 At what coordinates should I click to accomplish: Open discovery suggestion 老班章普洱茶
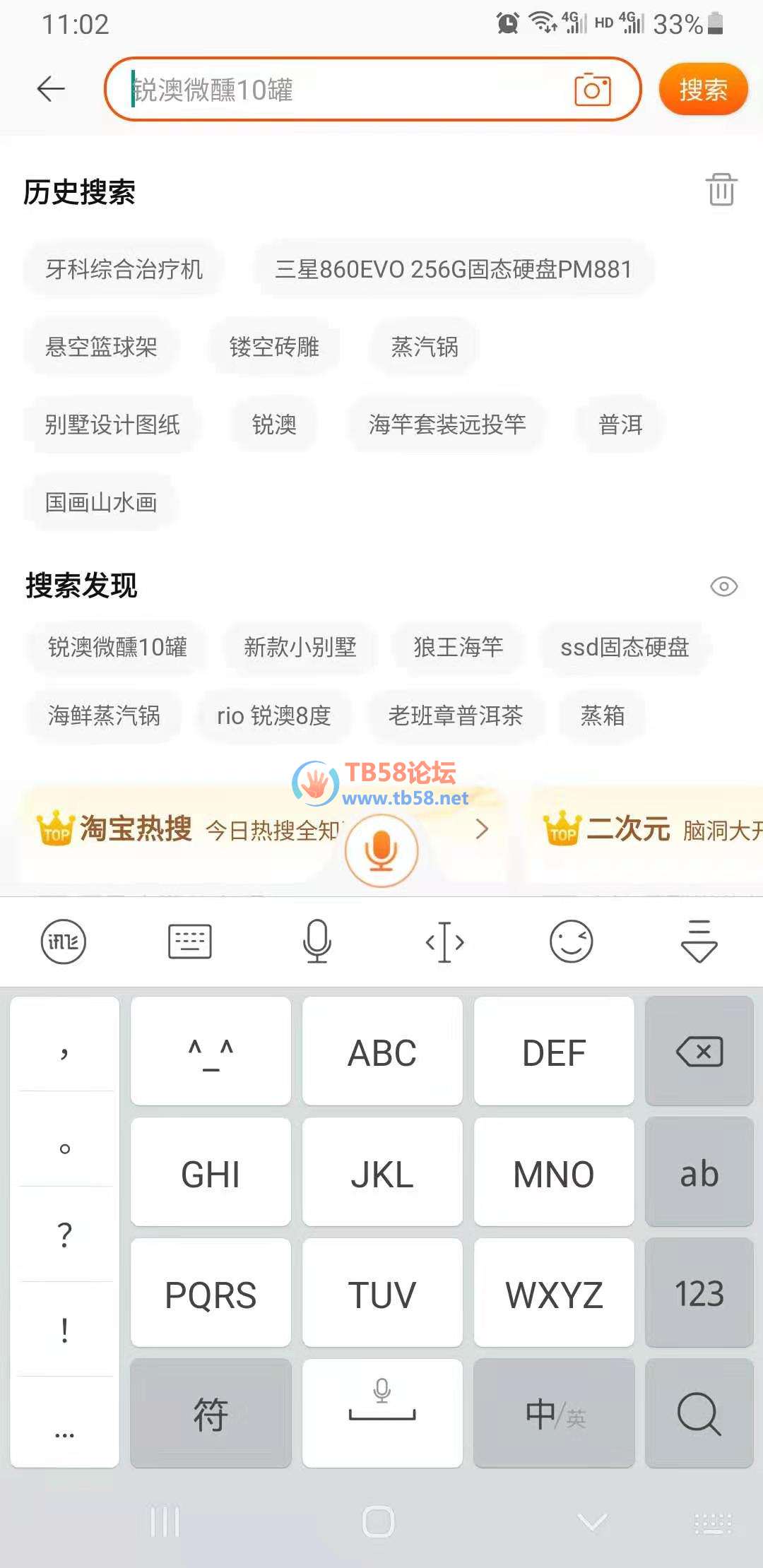(x=455, y=715)
